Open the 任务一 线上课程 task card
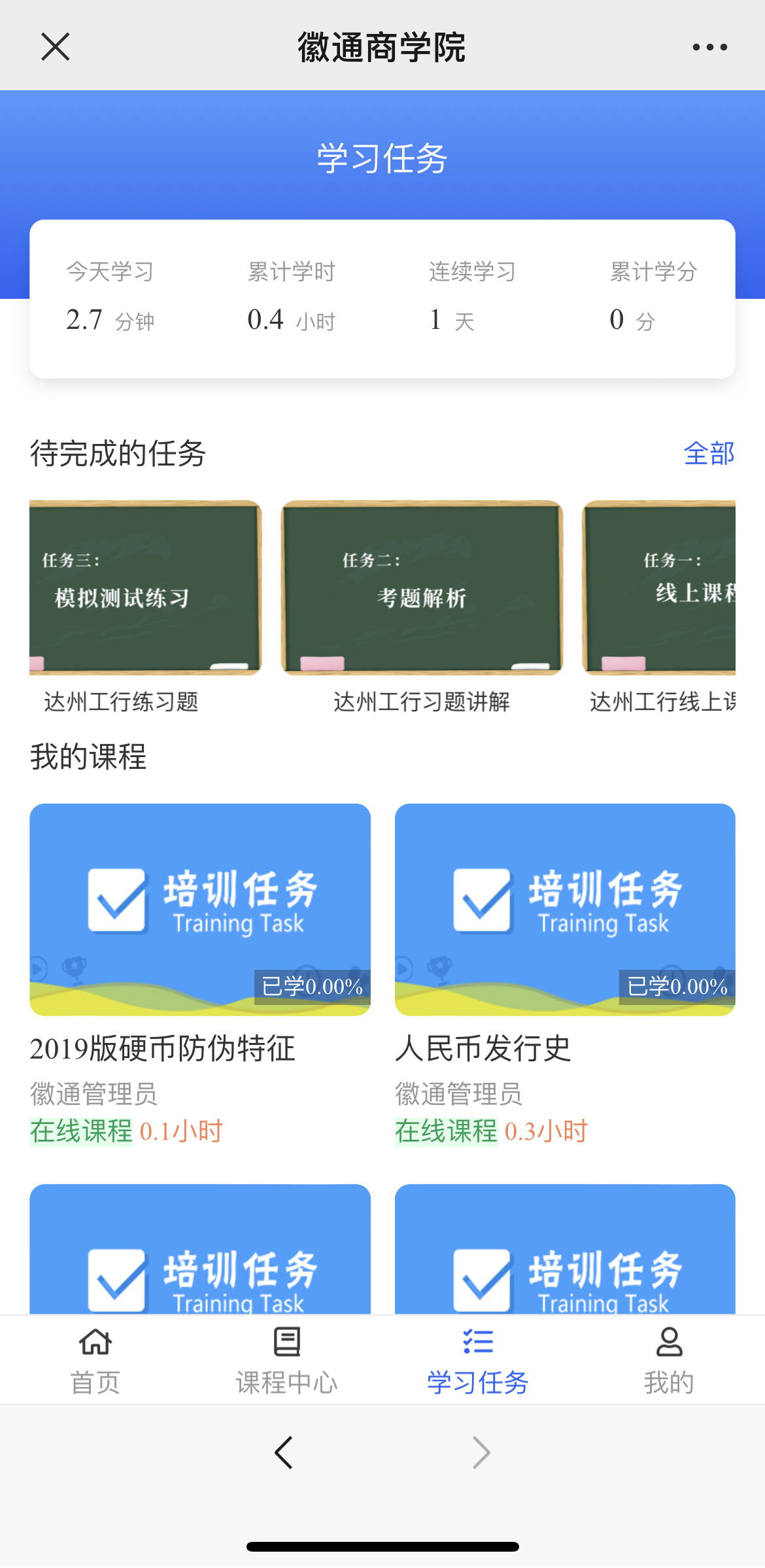The width and height of the screenshot is (765, 1568). coord(659,588)
